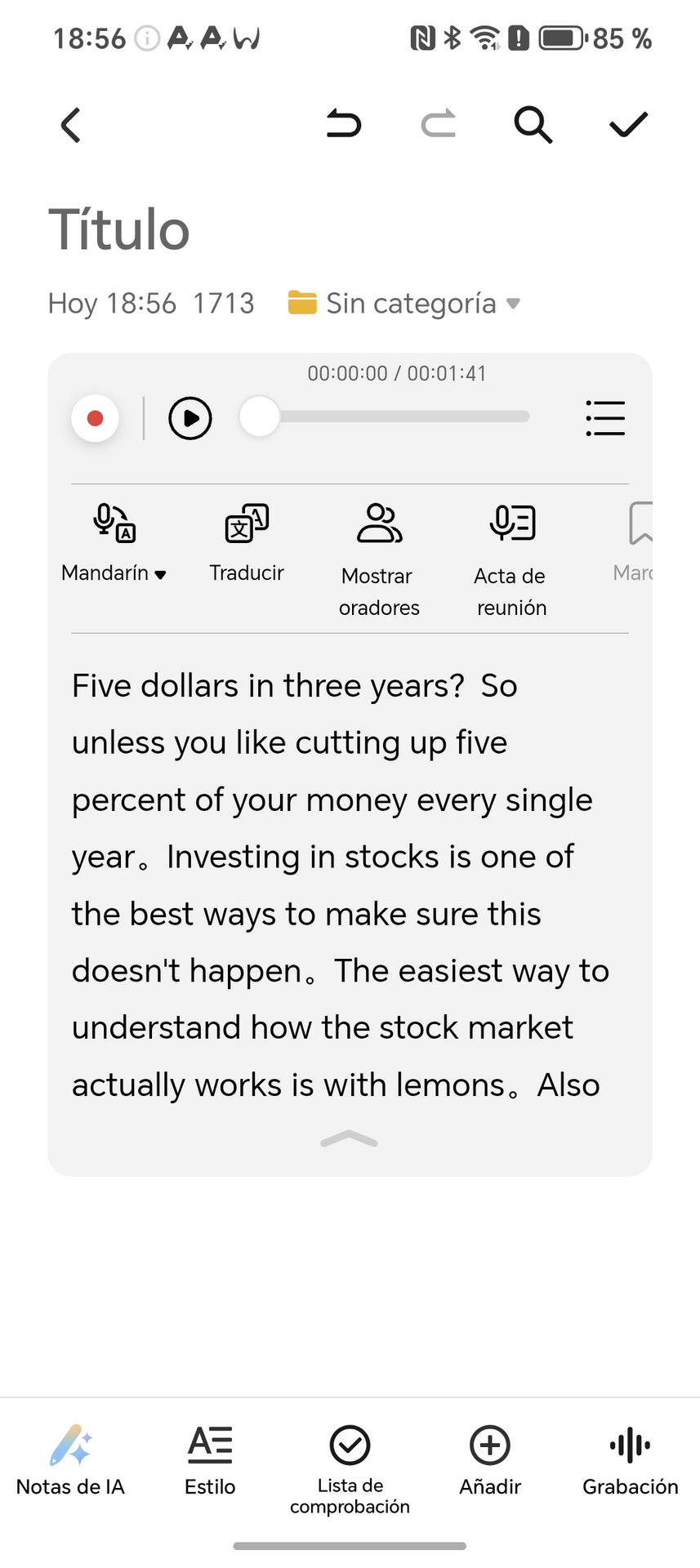Undo the last edit

344,124
